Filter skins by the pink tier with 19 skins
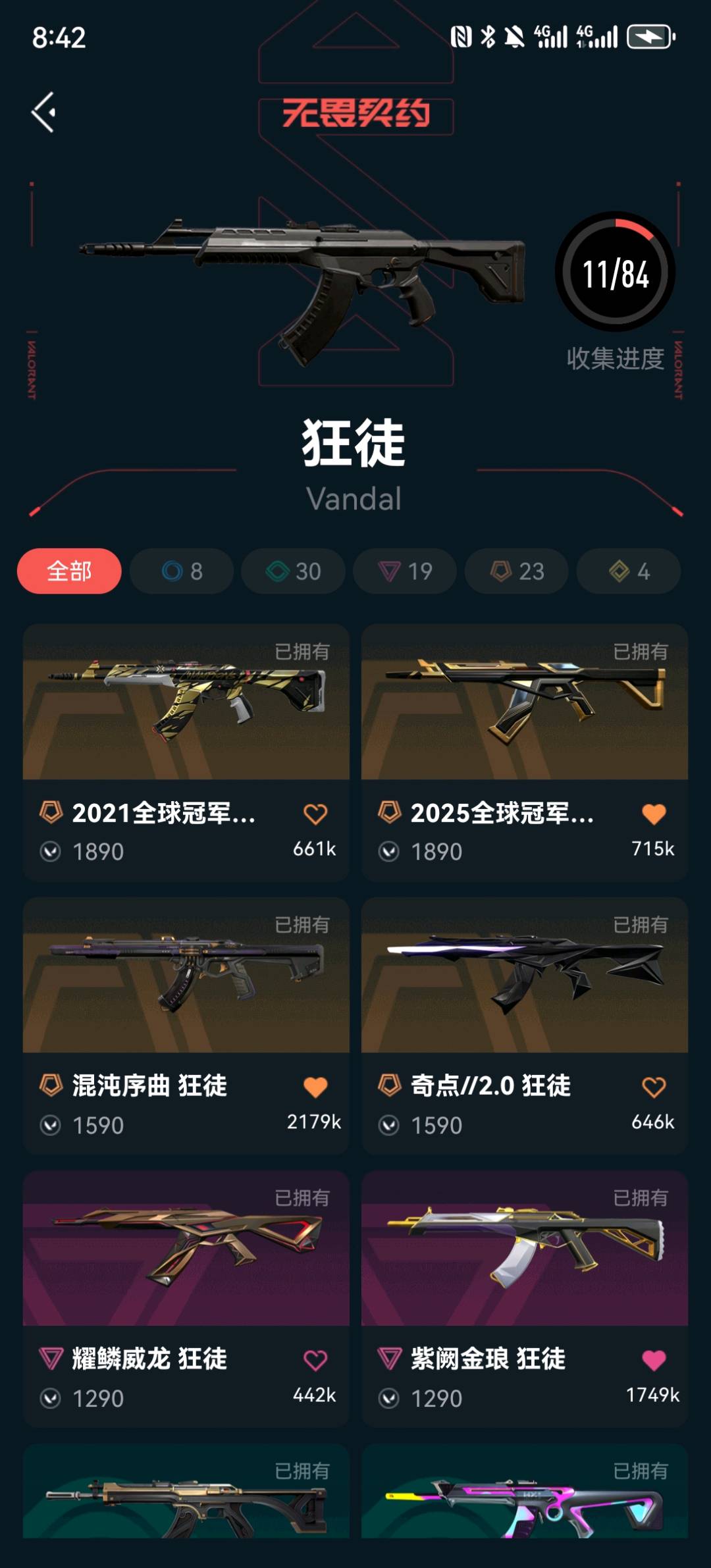Screen dimensions: 711x1568 (405, 571)
